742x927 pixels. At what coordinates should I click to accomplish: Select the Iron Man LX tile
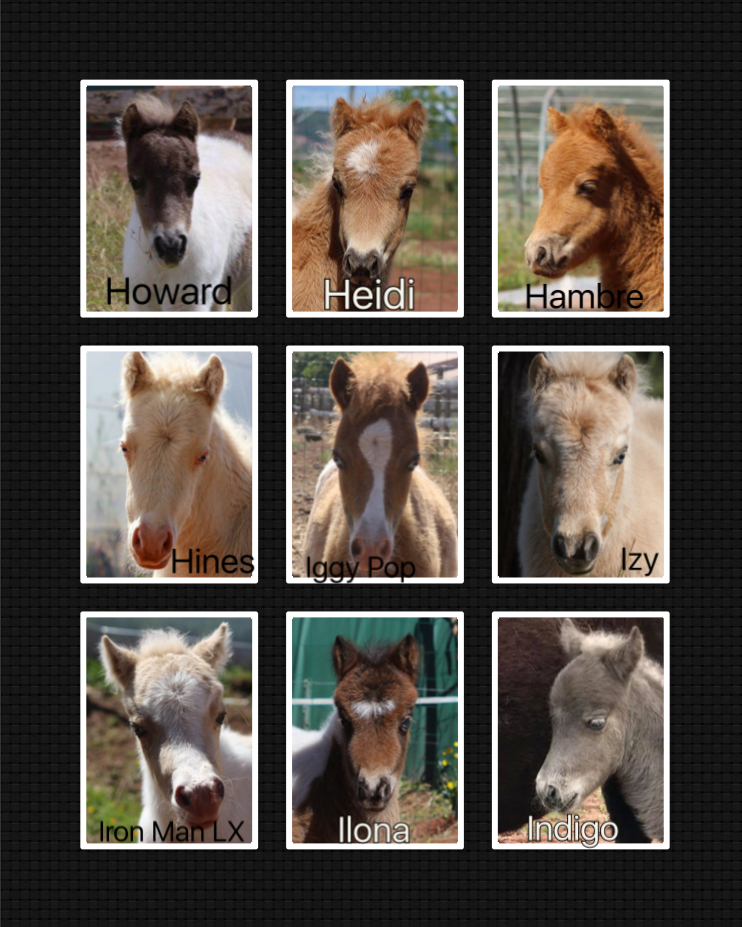click(169, 730)
